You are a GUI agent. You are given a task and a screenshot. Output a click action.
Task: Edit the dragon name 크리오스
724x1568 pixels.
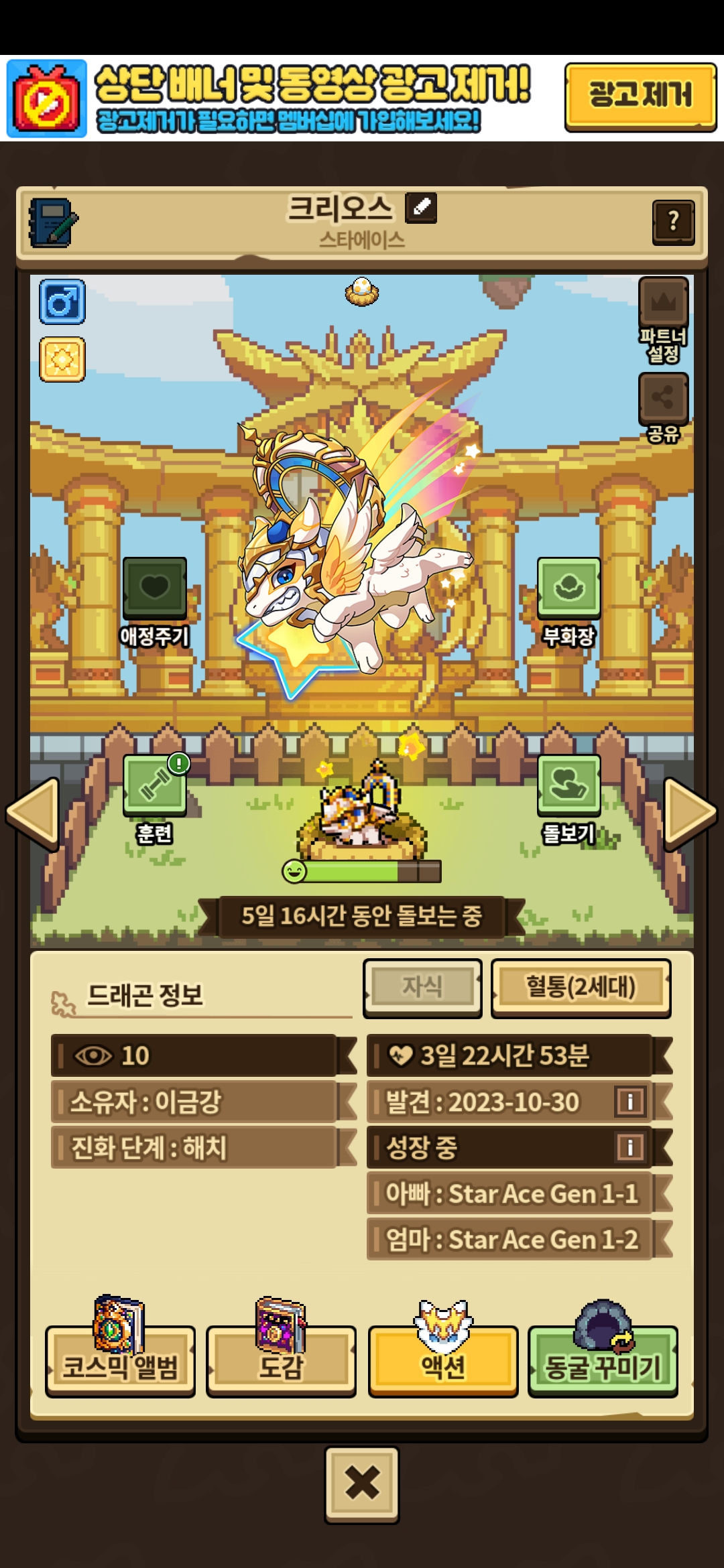click(421, 208)
